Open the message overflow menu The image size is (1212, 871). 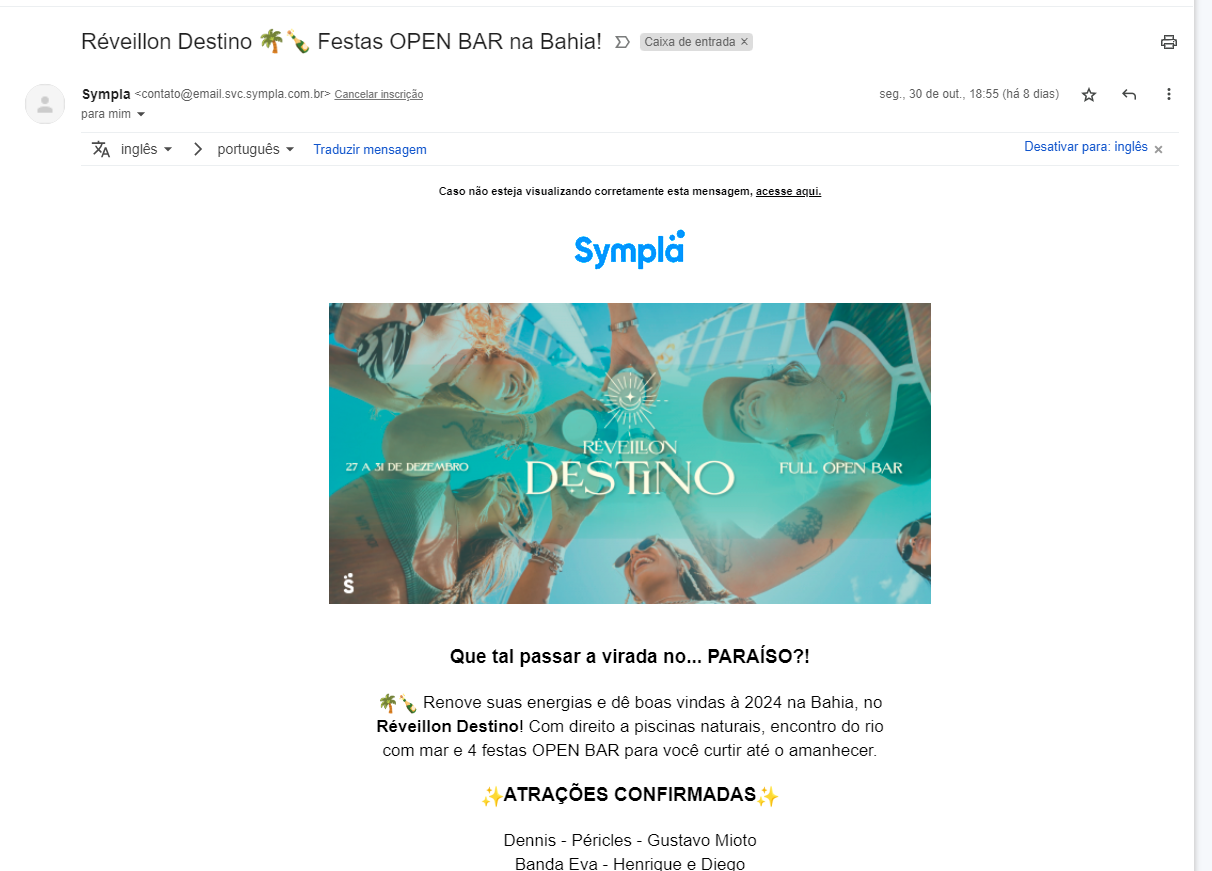(1168, 95)
